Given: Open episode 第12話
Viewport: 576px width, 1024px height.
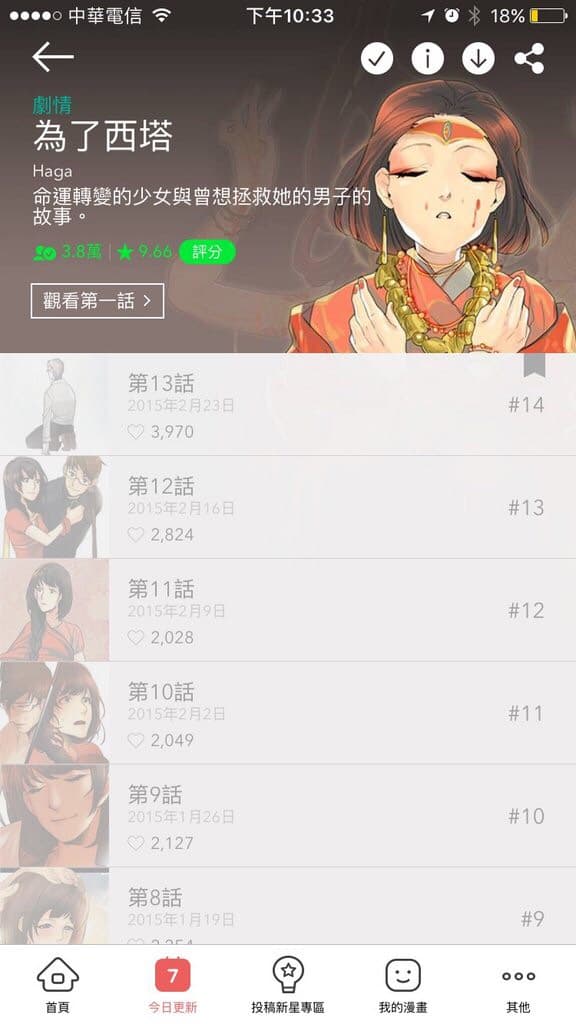Looking at the screenshot, I should click(x=288, y=507).
